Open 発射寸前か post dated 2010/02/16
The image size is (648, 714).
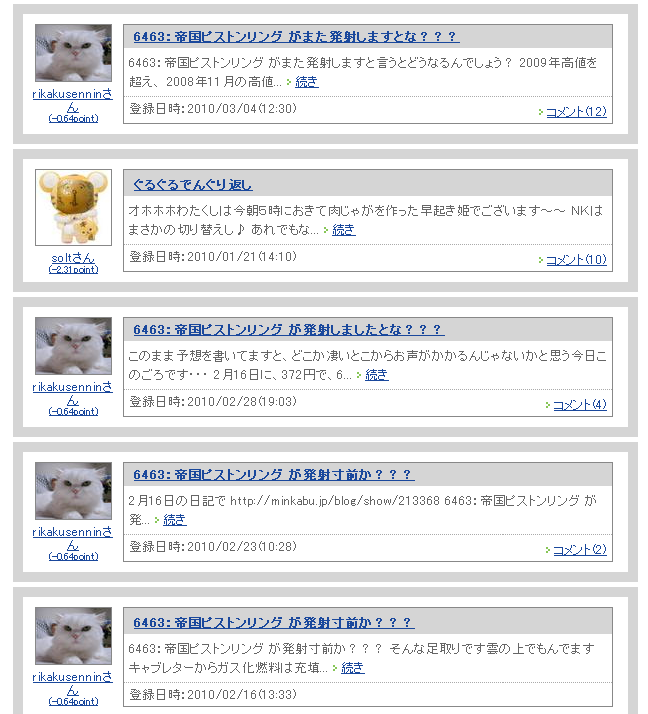click(x=273, y=623)
